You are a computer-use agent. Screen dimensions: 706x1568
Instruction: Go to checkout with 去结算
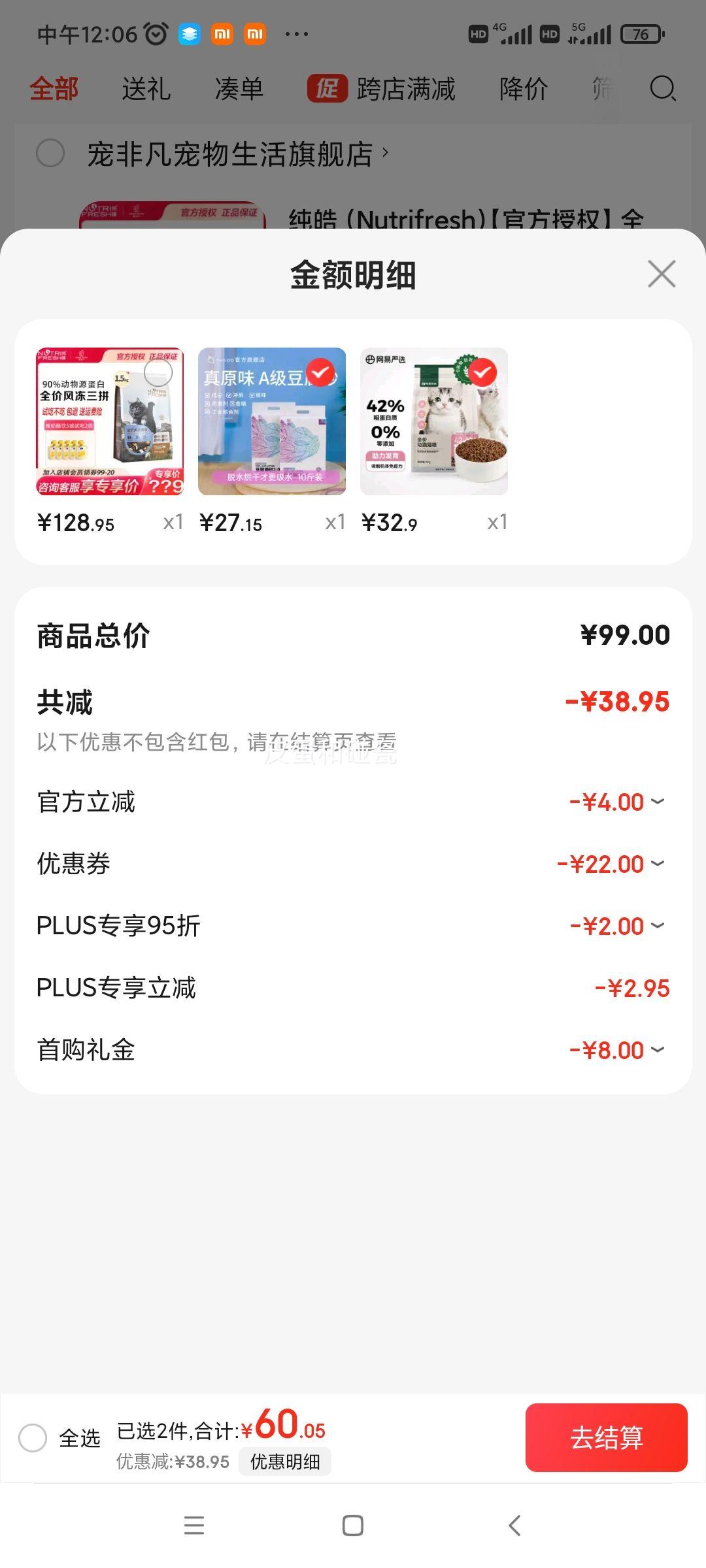click(x=606, y=1437)
